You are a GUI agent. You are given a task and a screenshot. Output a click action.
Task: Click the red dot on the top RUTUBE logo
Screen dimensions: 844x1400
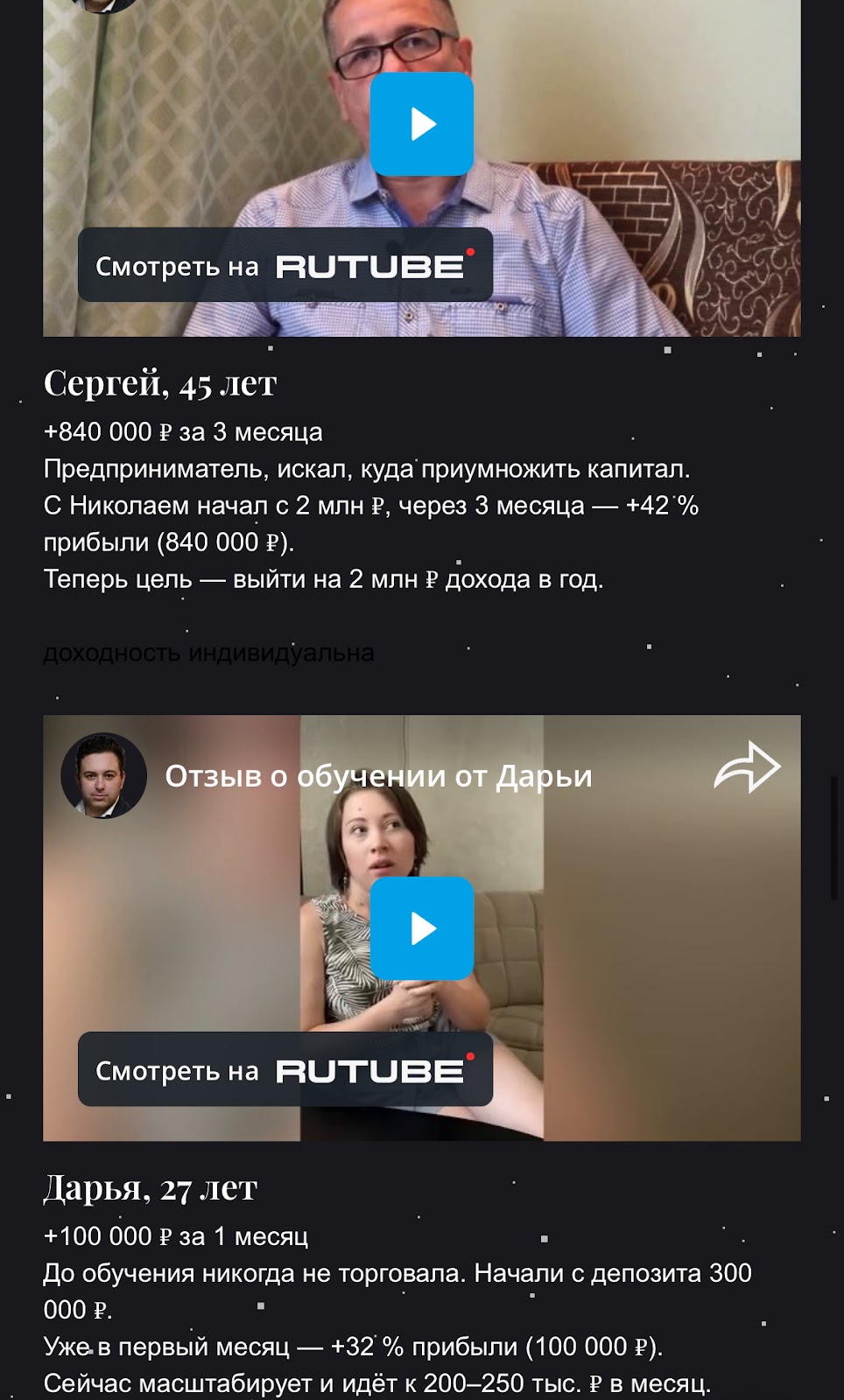pos(469,252)
